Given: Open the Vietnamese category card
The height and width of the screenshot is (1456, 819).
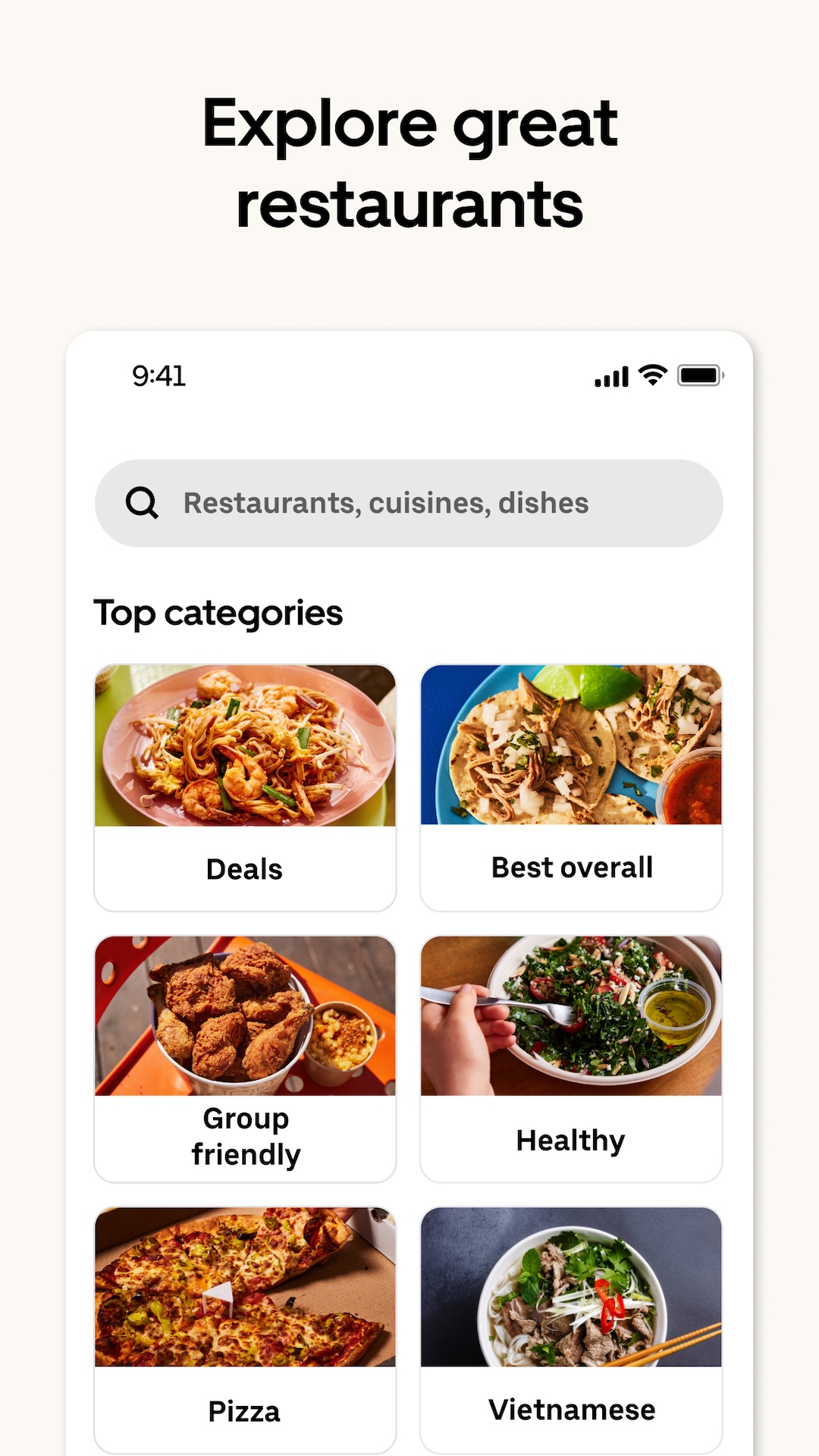Looking at the screenshot, I should 572,1289.
